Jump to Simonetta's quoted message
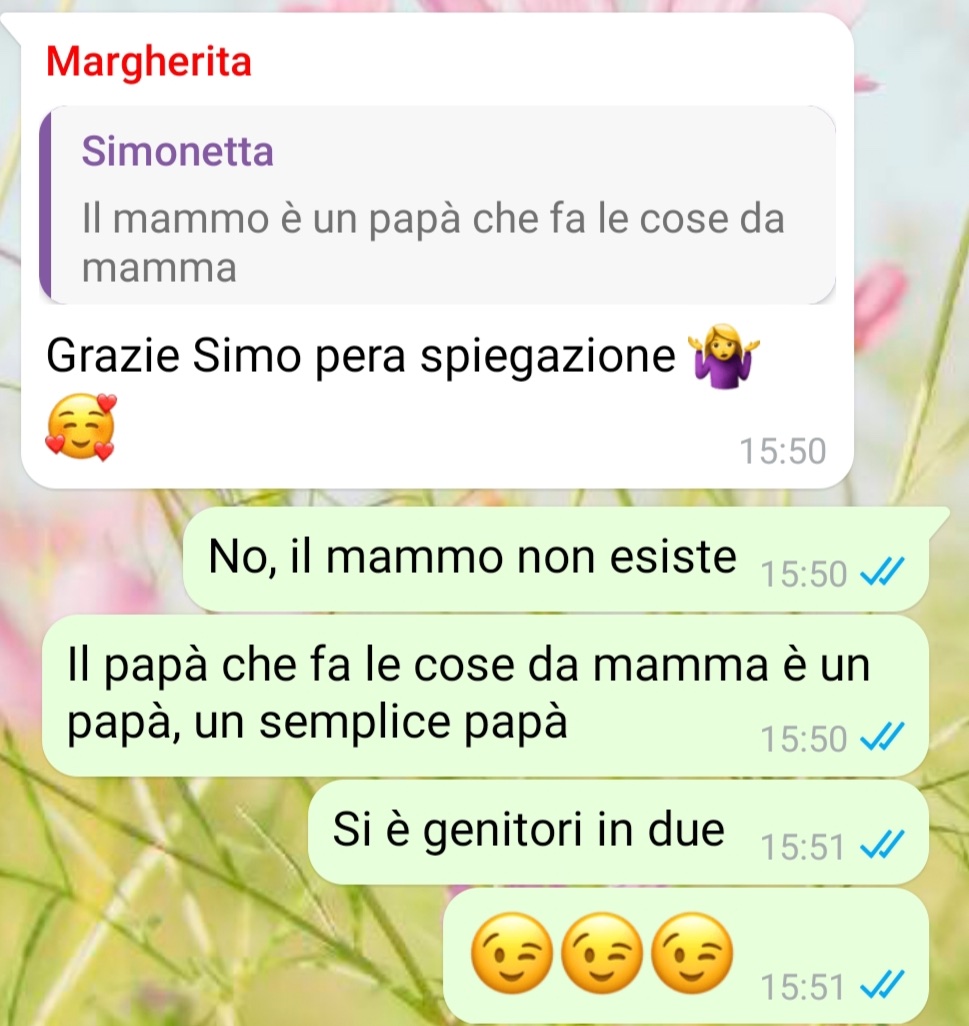 (x=437, y=206)
